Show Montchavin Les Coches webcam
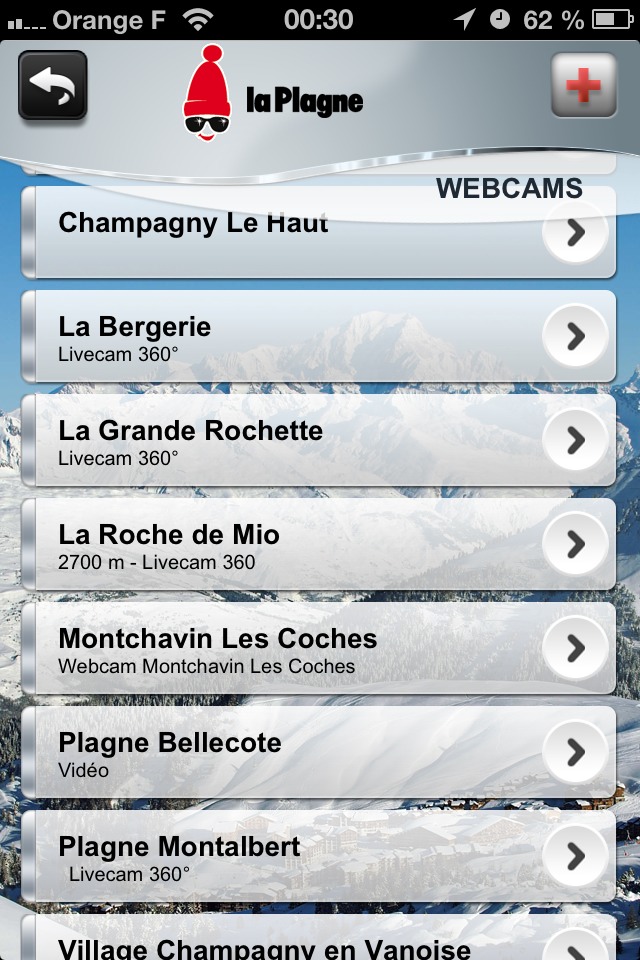This screenshot has width=640, height=960. pos(318,650)
